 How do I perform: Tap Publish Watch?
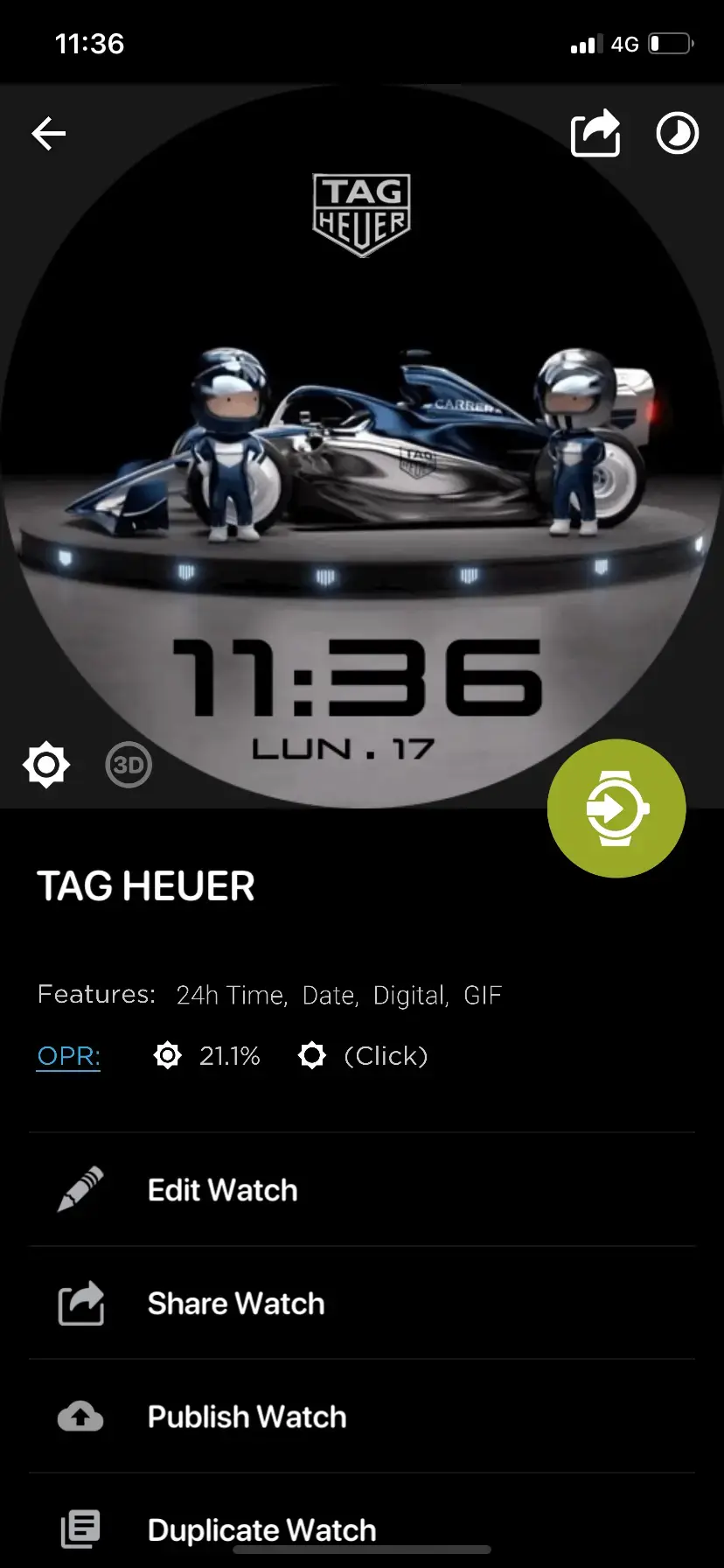pos(247,1417)
